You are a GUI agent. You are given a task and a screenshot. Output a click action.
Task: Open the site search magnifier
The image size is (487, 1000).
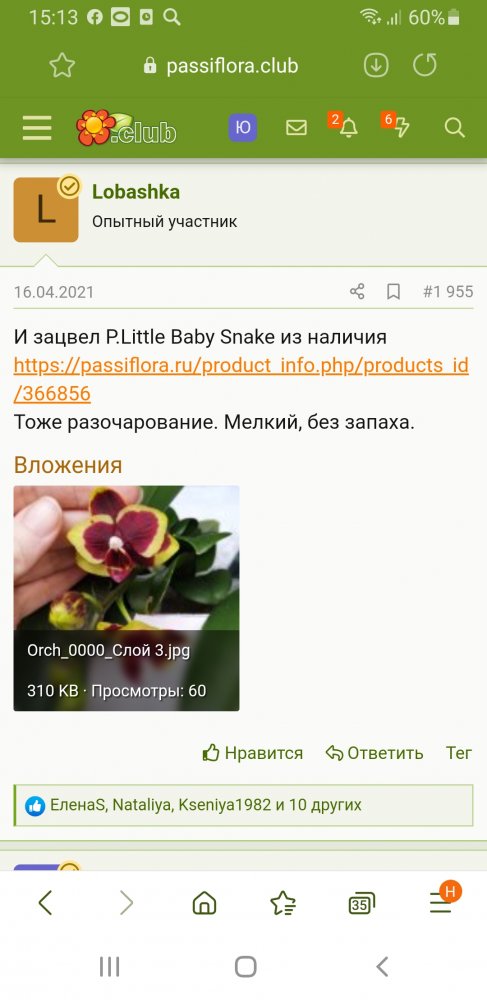(454, 128)
